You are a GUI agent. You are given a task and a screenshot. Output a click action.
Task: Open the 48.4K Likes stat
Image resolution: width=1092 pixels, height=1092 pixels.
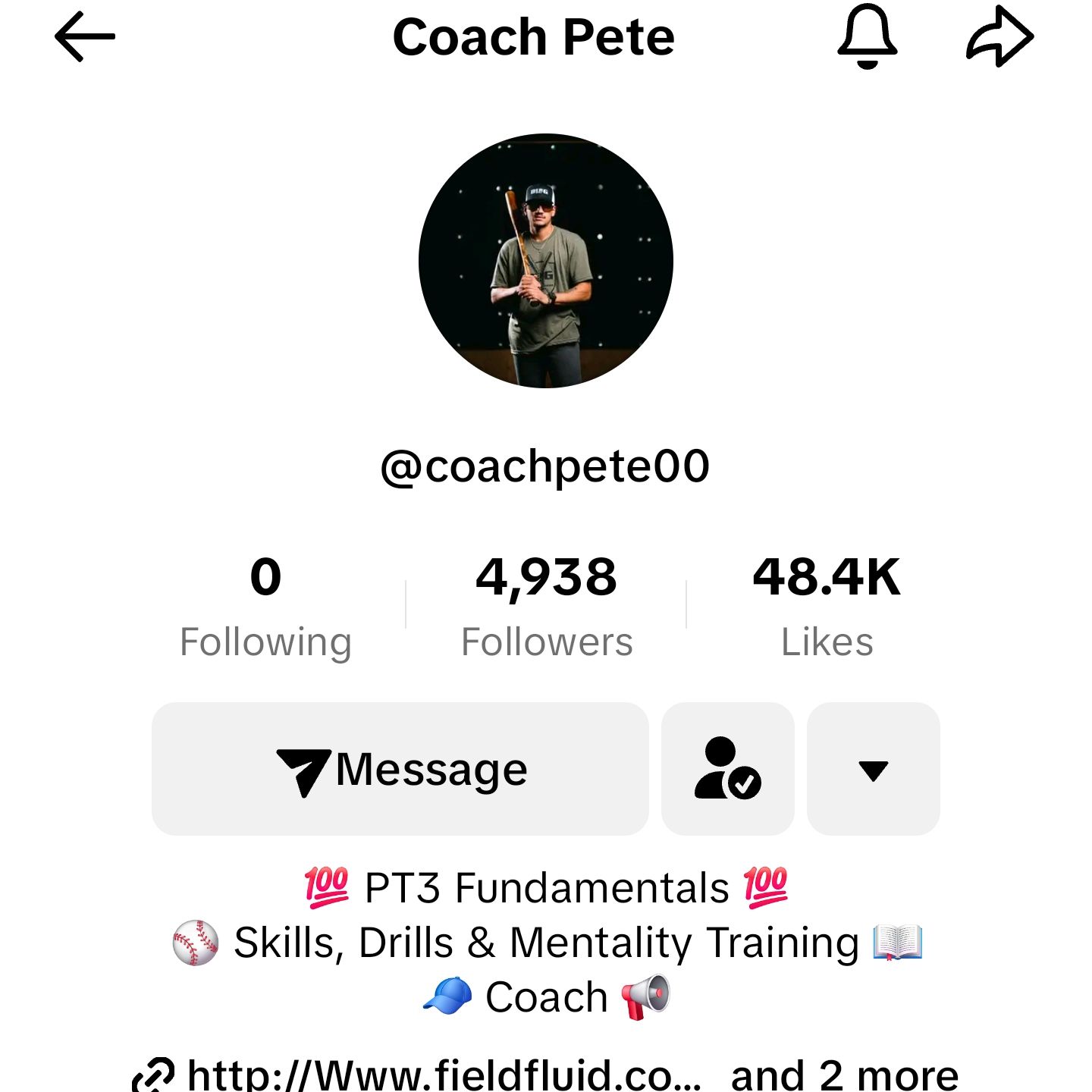click(x=827, y=607)
